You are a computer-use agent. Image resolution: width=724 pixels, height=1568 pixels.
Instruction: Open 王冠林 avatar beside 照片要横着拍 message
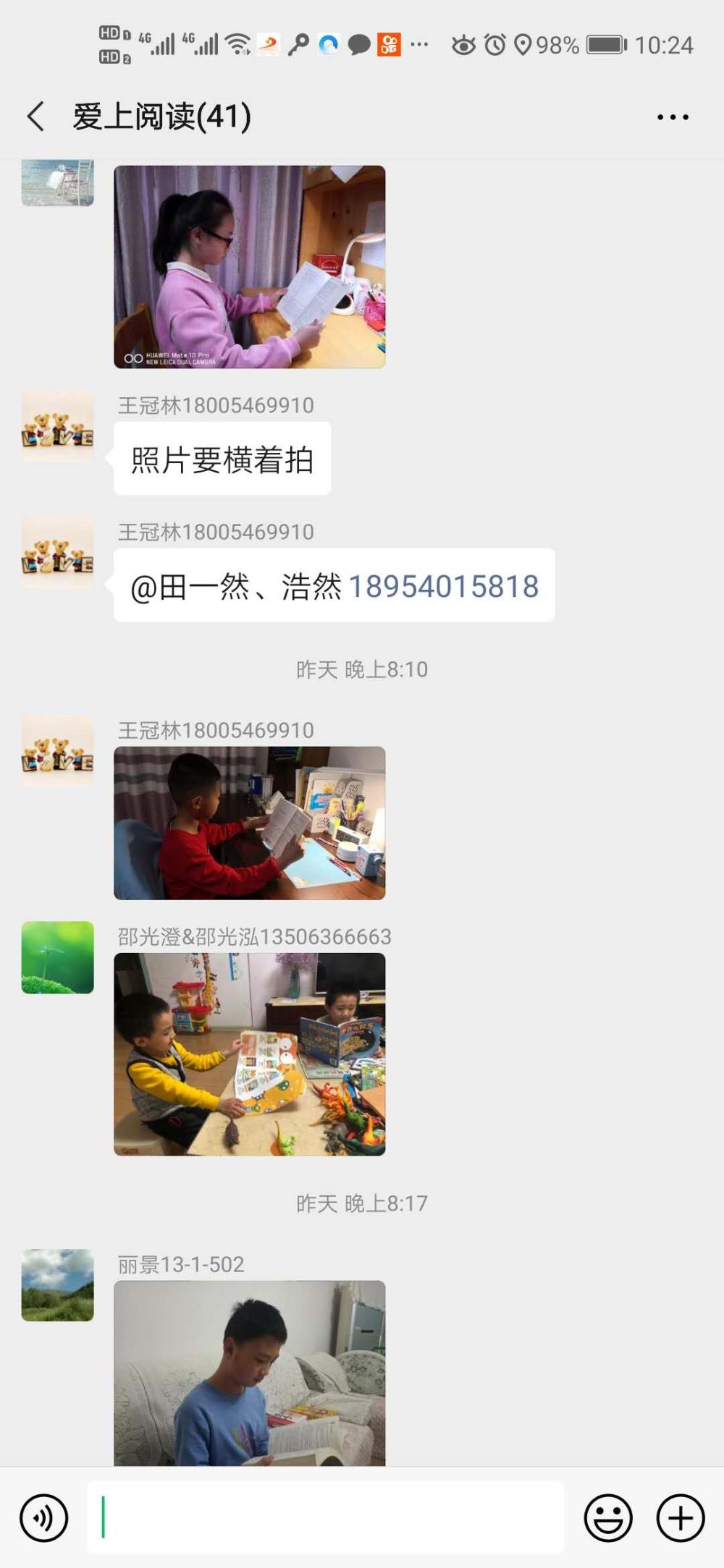[x=58, y=426]
